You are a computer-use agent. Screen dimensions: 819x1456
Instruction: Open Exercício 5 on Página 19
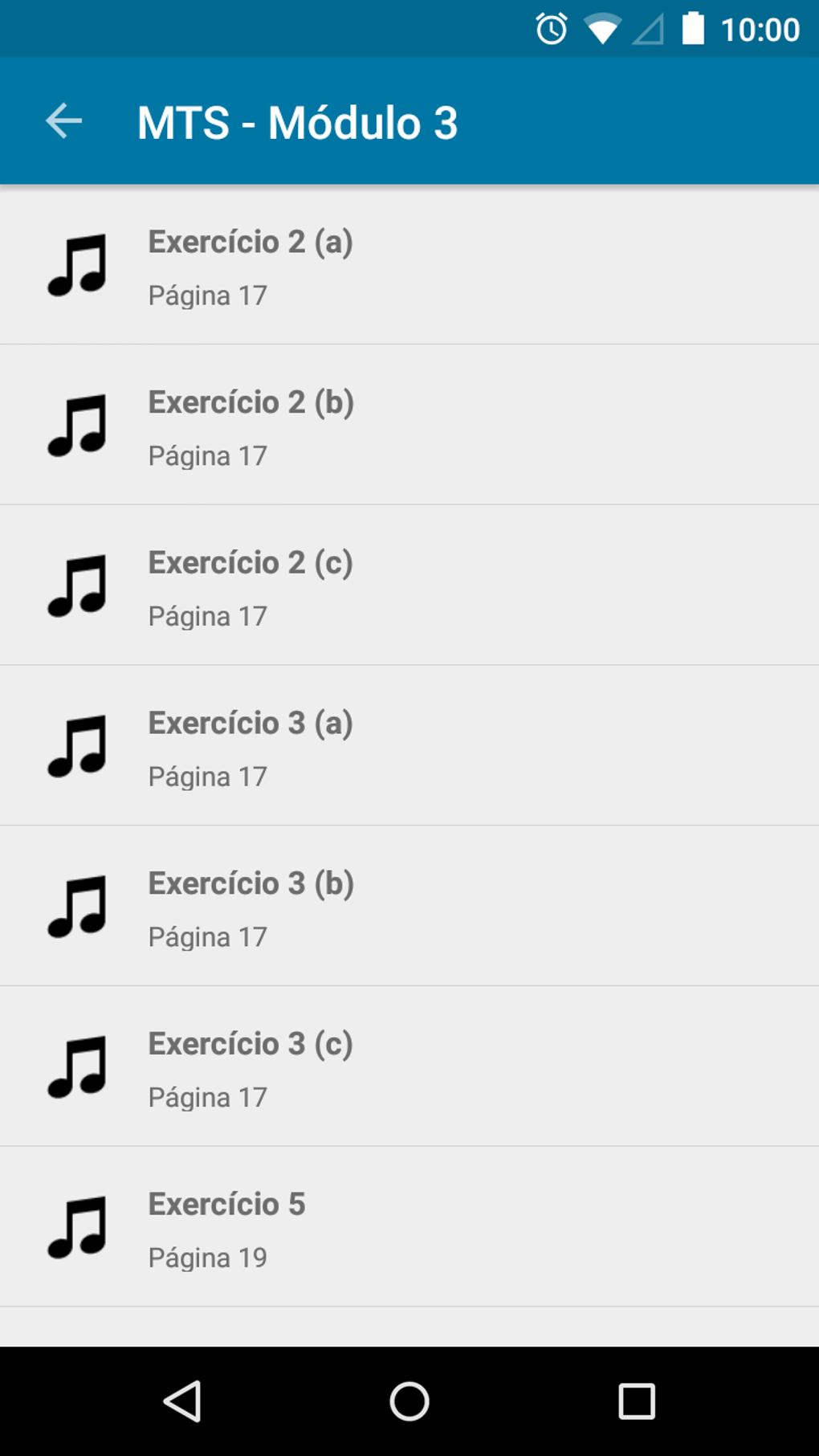point(409,1226)
